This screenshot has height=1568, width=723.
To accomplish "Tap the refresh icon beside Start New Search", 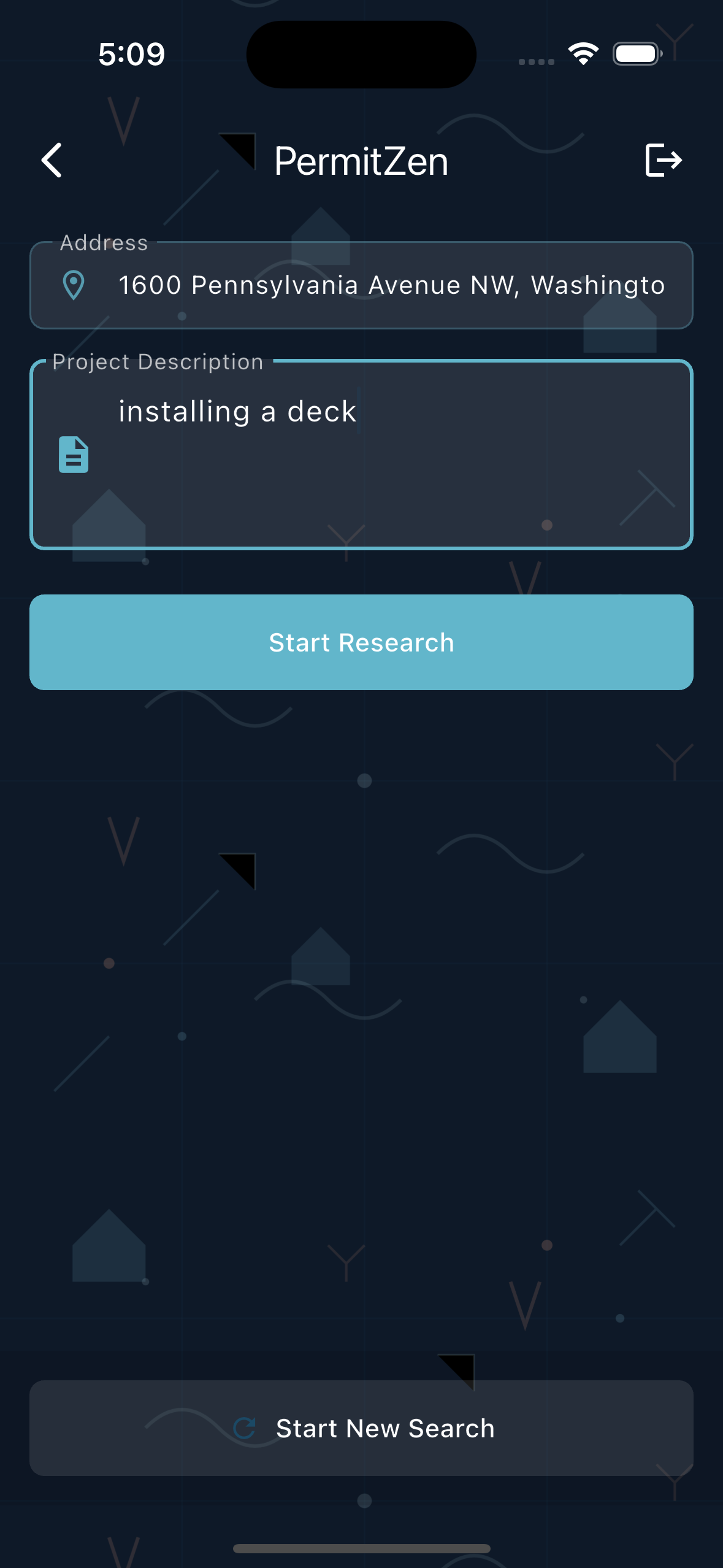I will coord(246,1428).
